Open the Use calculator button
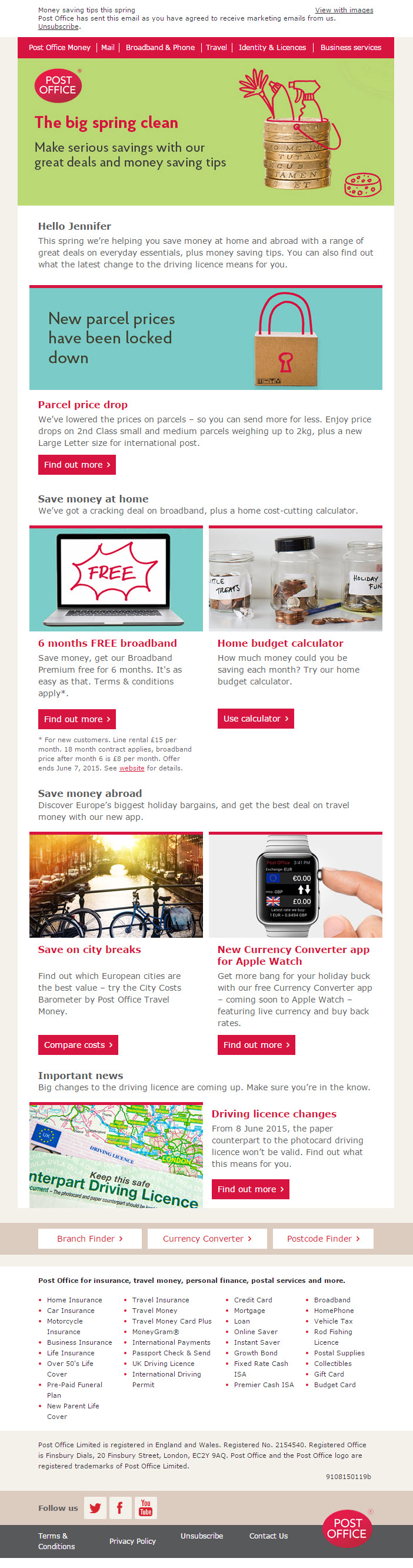Image resolution: width=413 pixels, height=1568 pixels. click(255, 718)
